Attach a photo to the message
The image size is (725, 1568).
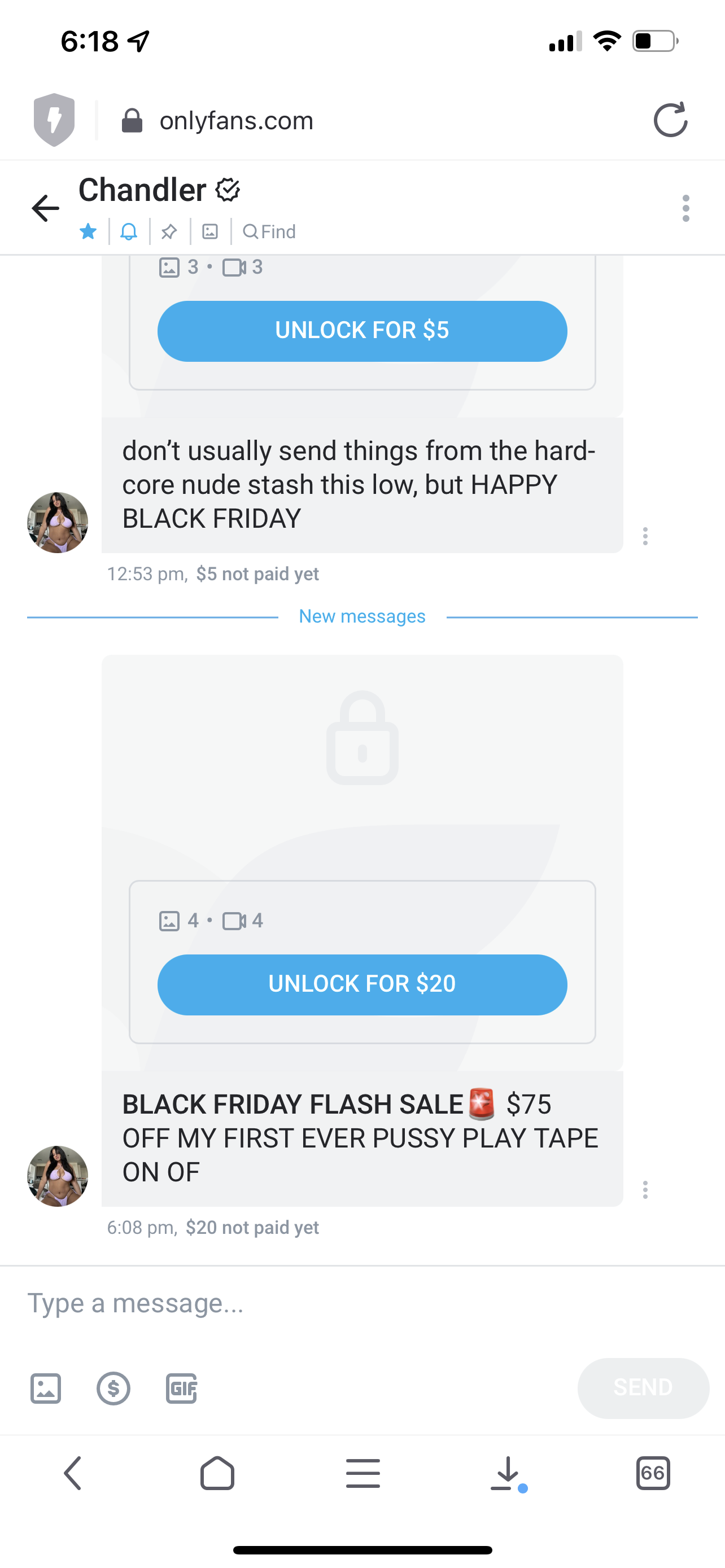coord(46,1389)
